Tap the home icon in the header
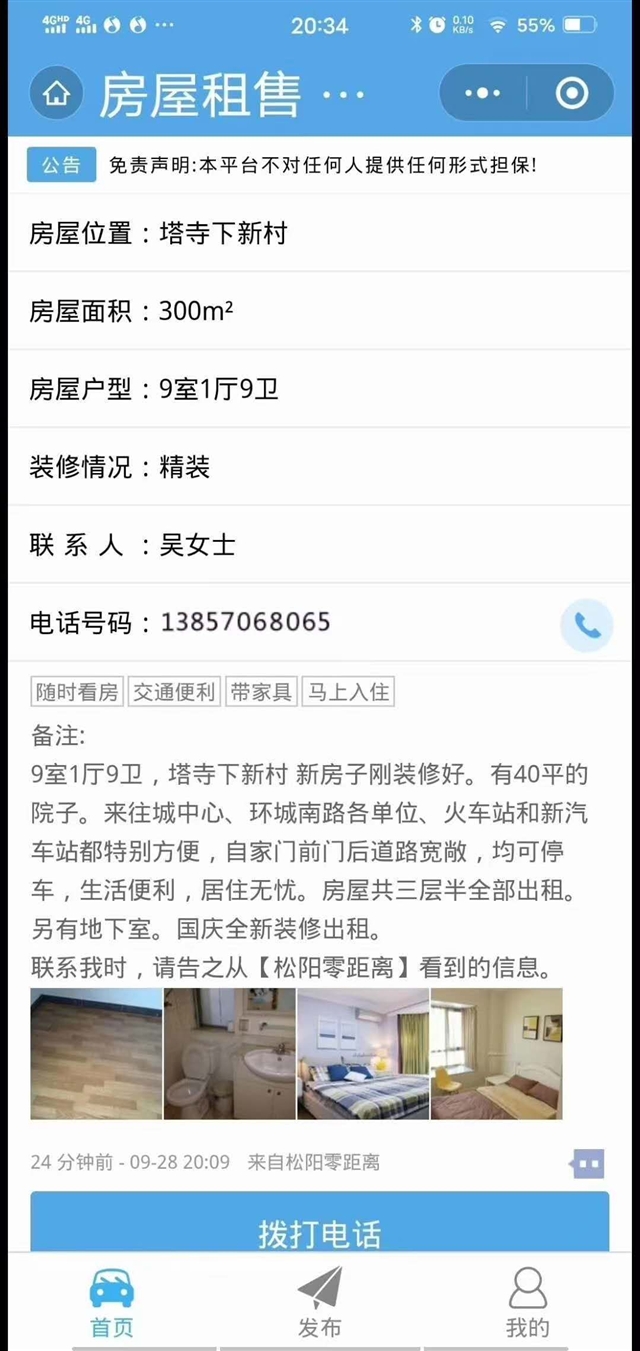This screenshot has width=640, height=1351. point(56,94)
